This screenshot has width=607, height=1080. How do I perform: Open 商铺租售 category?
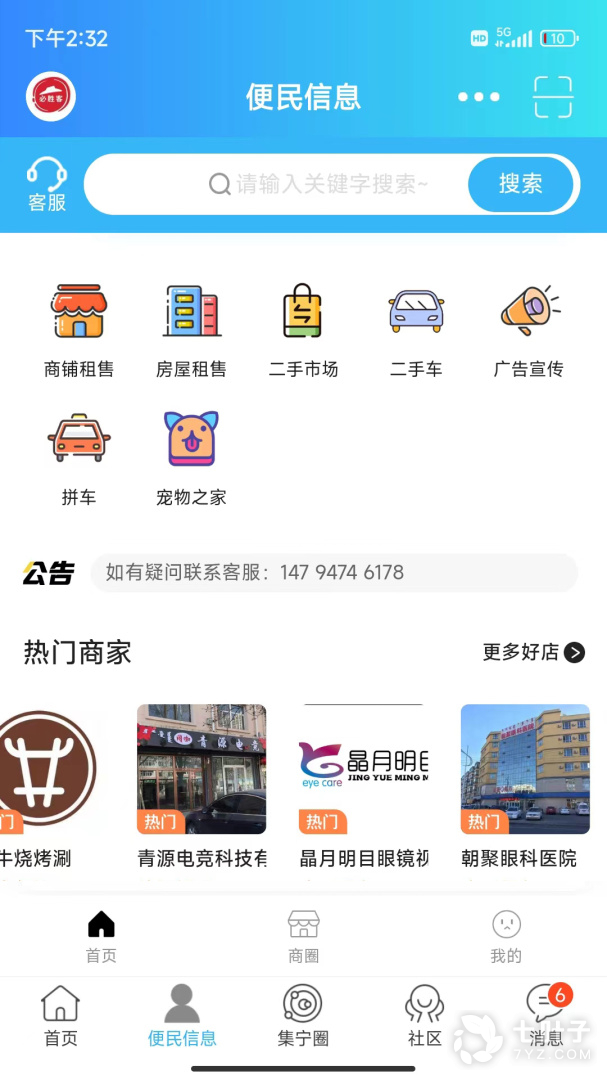click(79, 330)
